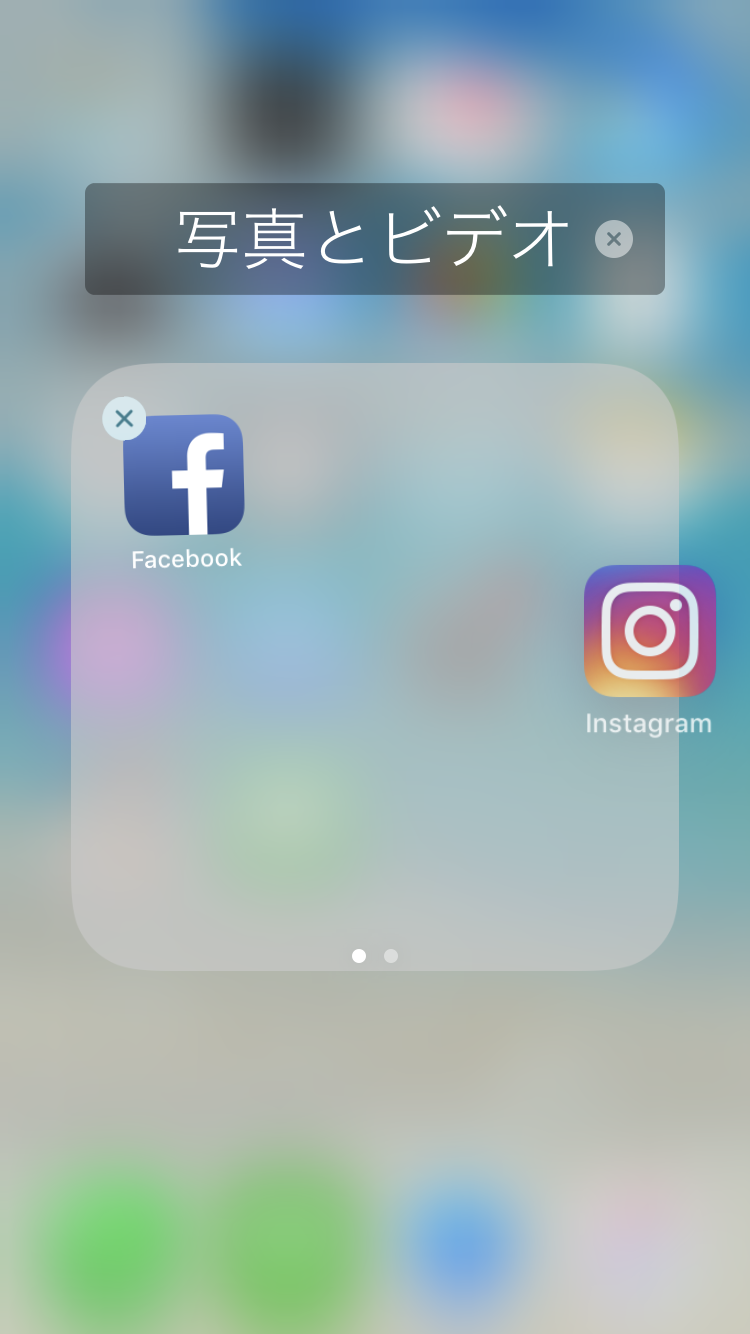Go to the second folder page dot

click(x=391, y=956)
